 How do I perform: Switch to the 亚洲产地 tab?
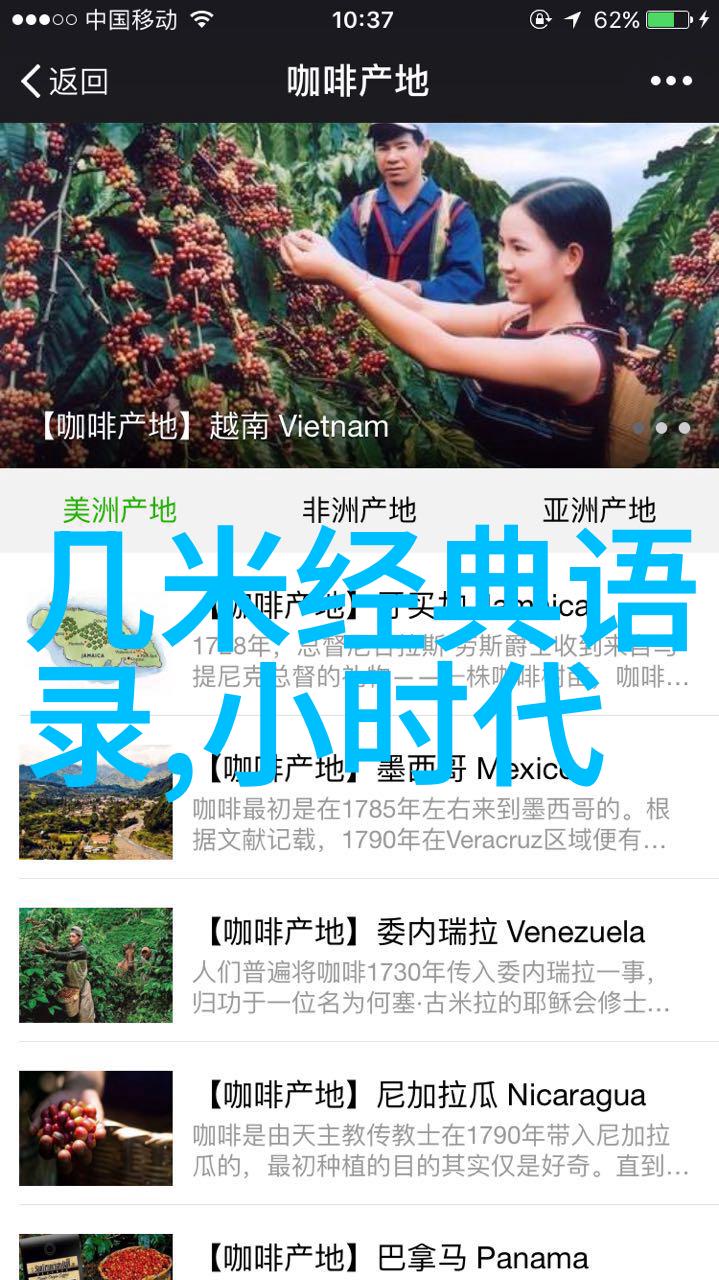599,510
